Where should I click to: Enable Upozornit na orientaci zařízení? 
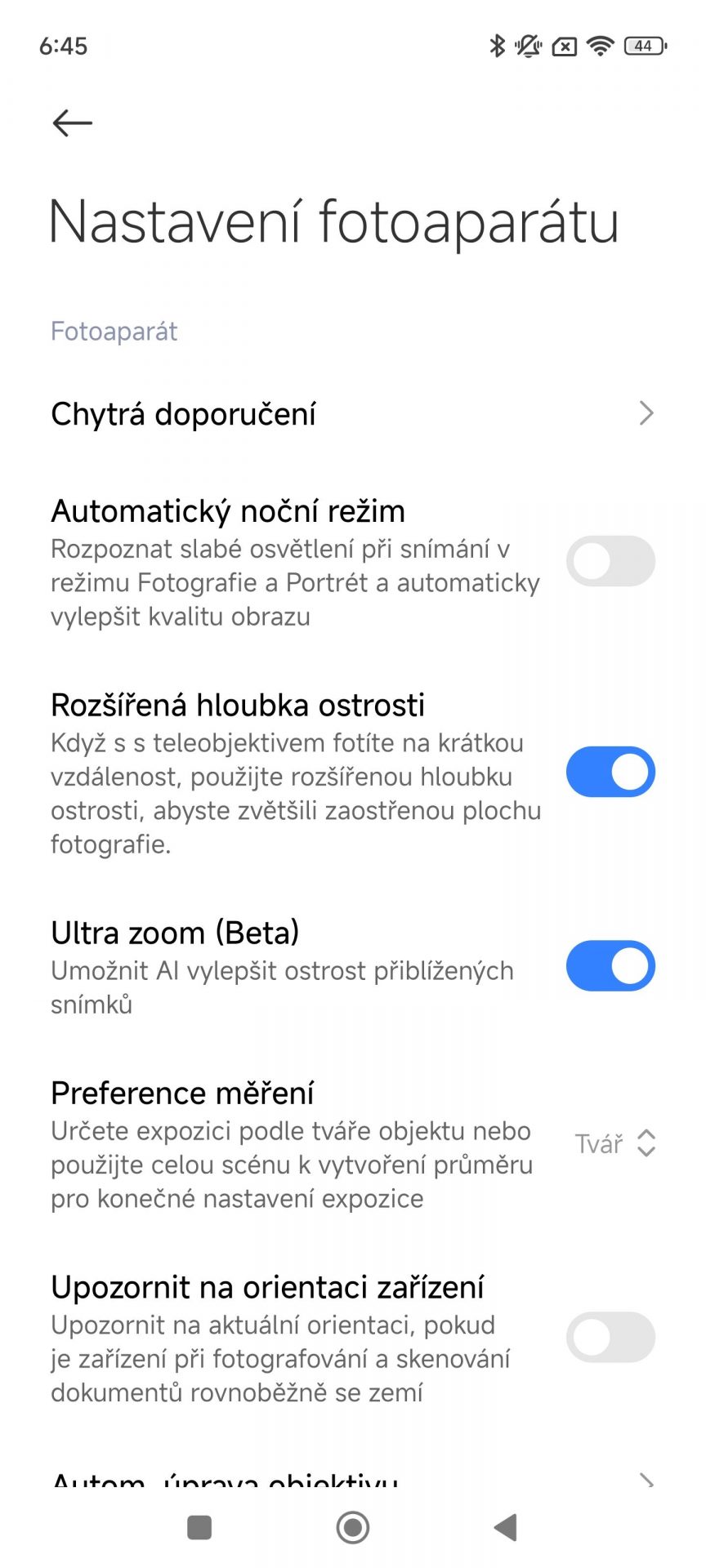coord(610,1337)
